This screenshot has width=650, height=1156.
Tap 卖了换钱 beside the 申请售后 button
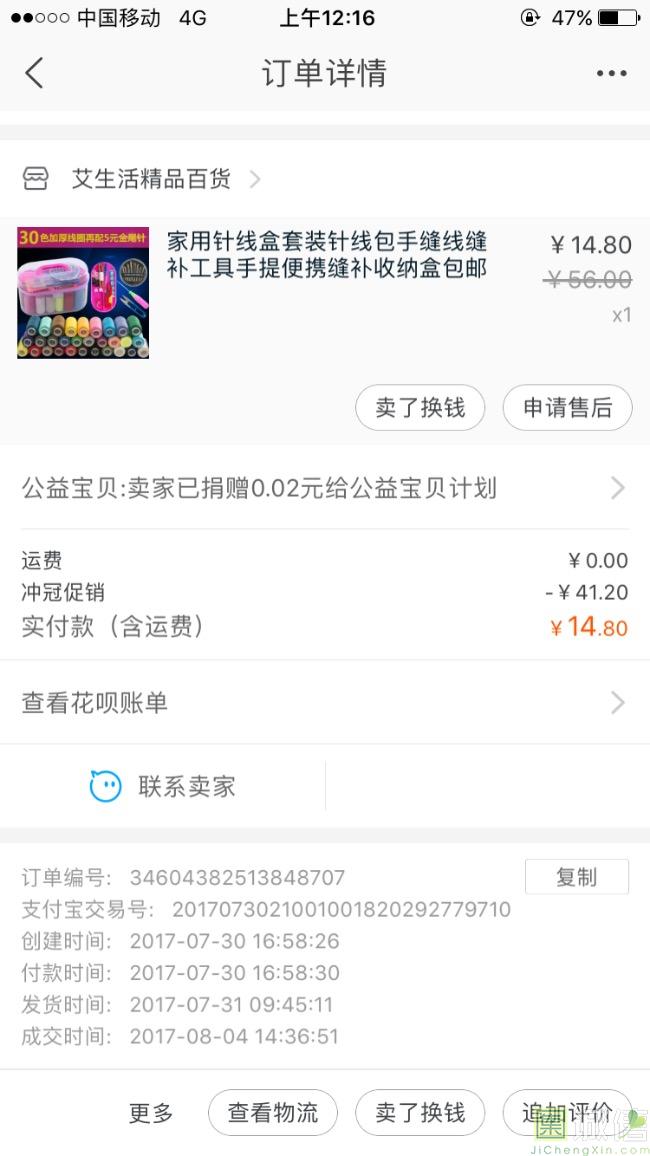click(x=420, y=408)
